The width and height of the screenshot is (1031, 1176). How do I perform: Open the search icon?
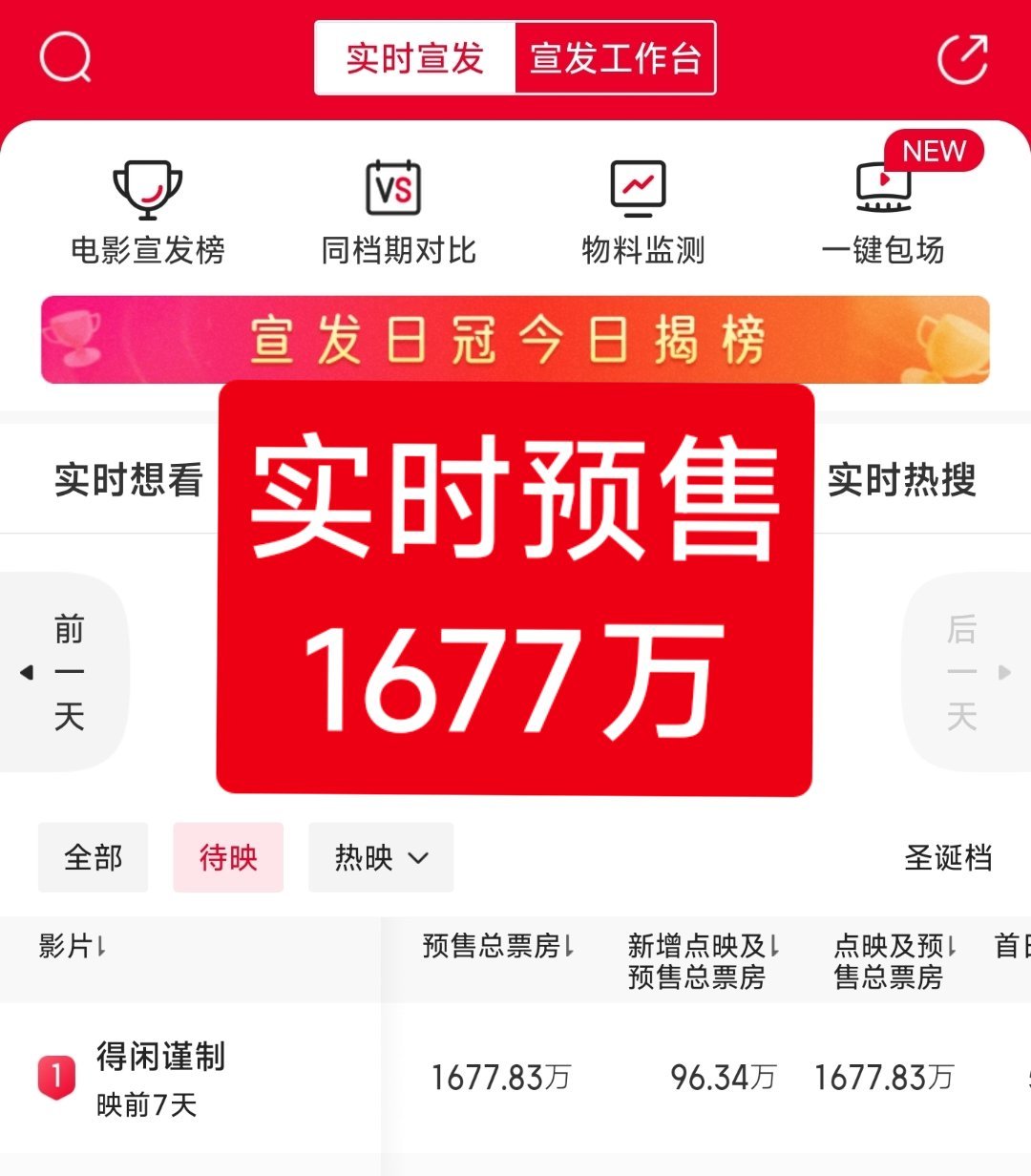64,59
